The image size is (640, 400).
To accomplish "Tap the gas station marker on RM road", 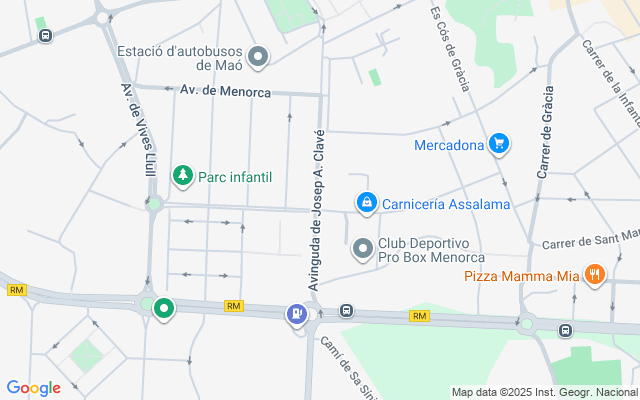I will 297,315.
